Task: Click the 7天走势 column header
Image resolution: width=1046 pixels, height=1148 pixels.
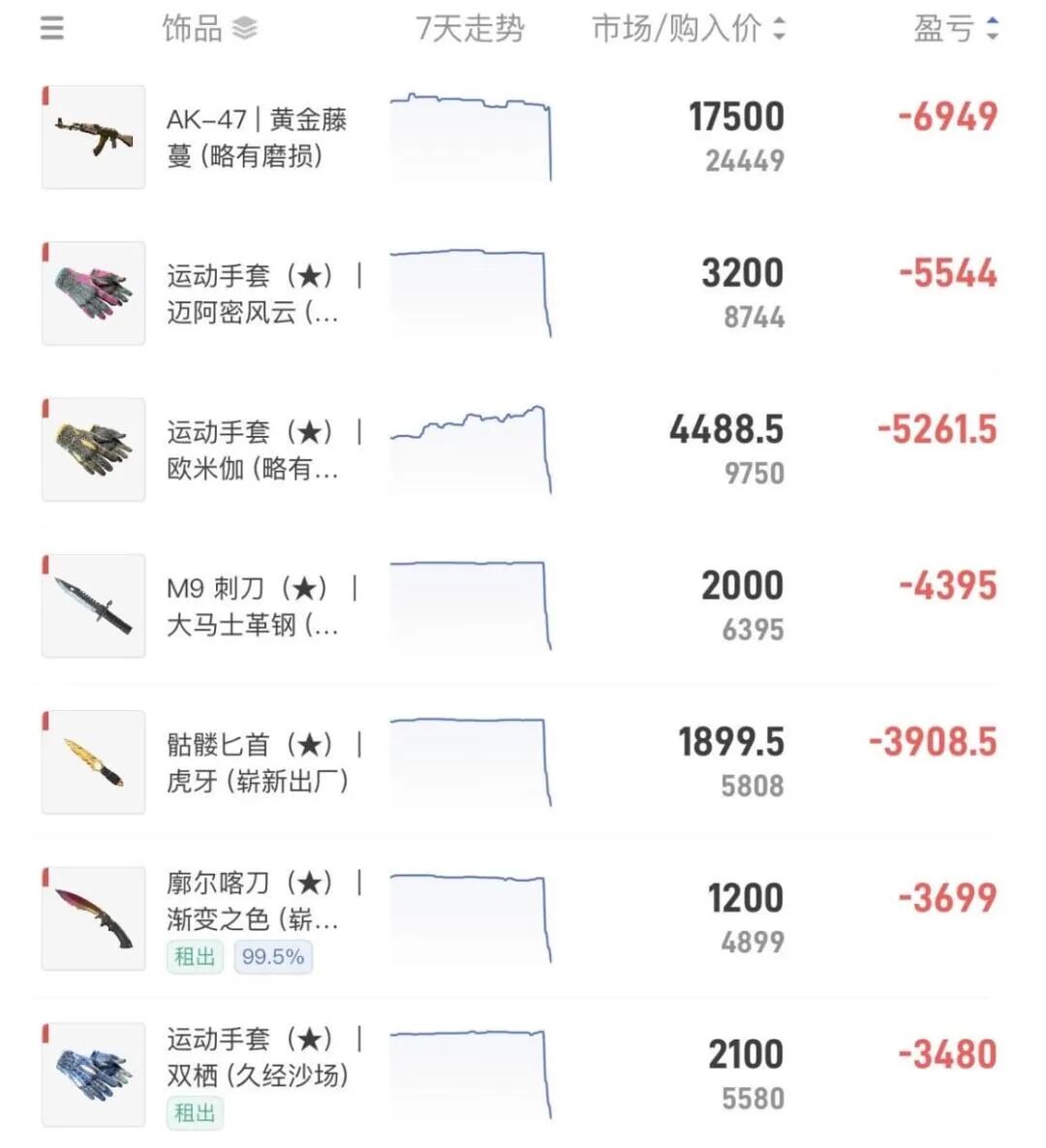Action: click(x=472, y=28)
